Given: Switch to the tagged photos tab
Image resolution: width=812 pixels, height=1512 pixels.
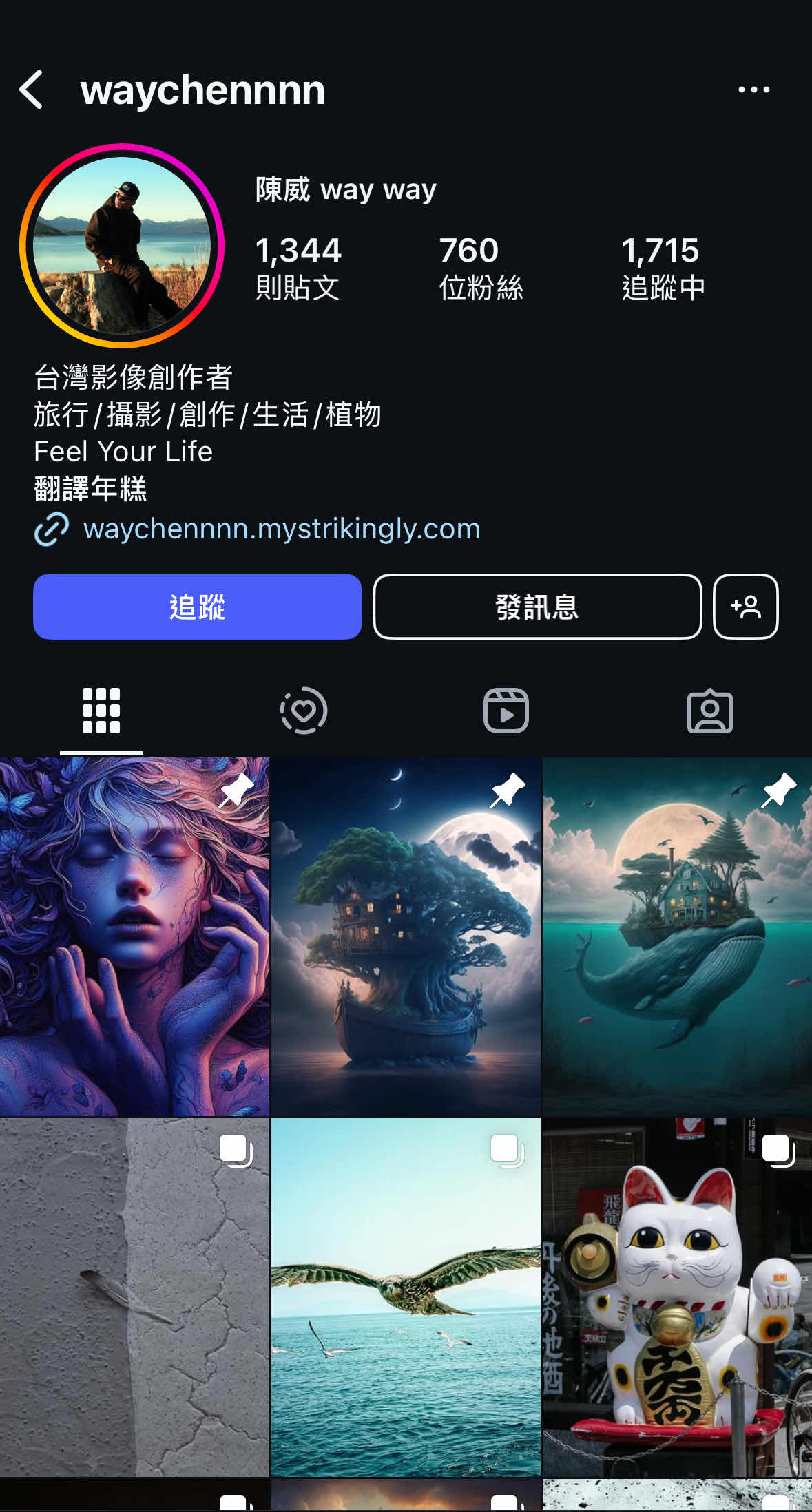Looking at the screenshot, I should 709,711.
